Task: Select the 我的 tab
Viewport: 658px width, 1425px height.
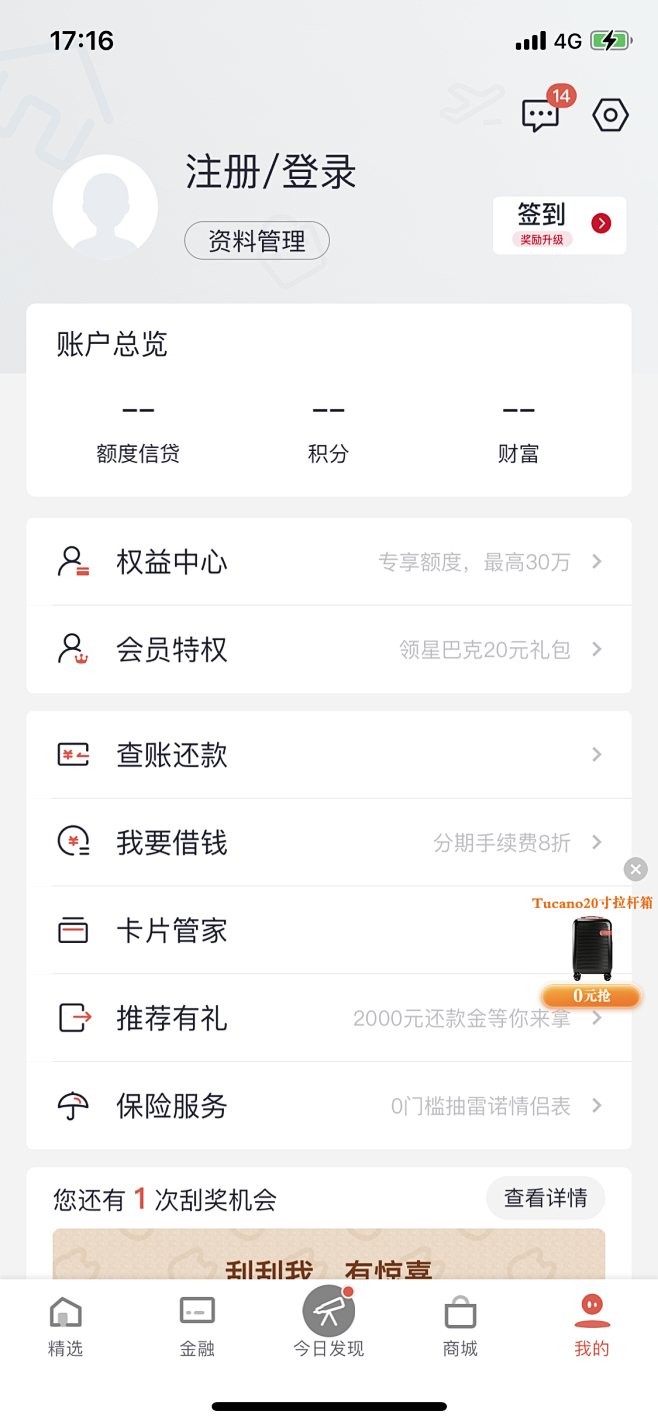Action: [x=591, y=1326]
